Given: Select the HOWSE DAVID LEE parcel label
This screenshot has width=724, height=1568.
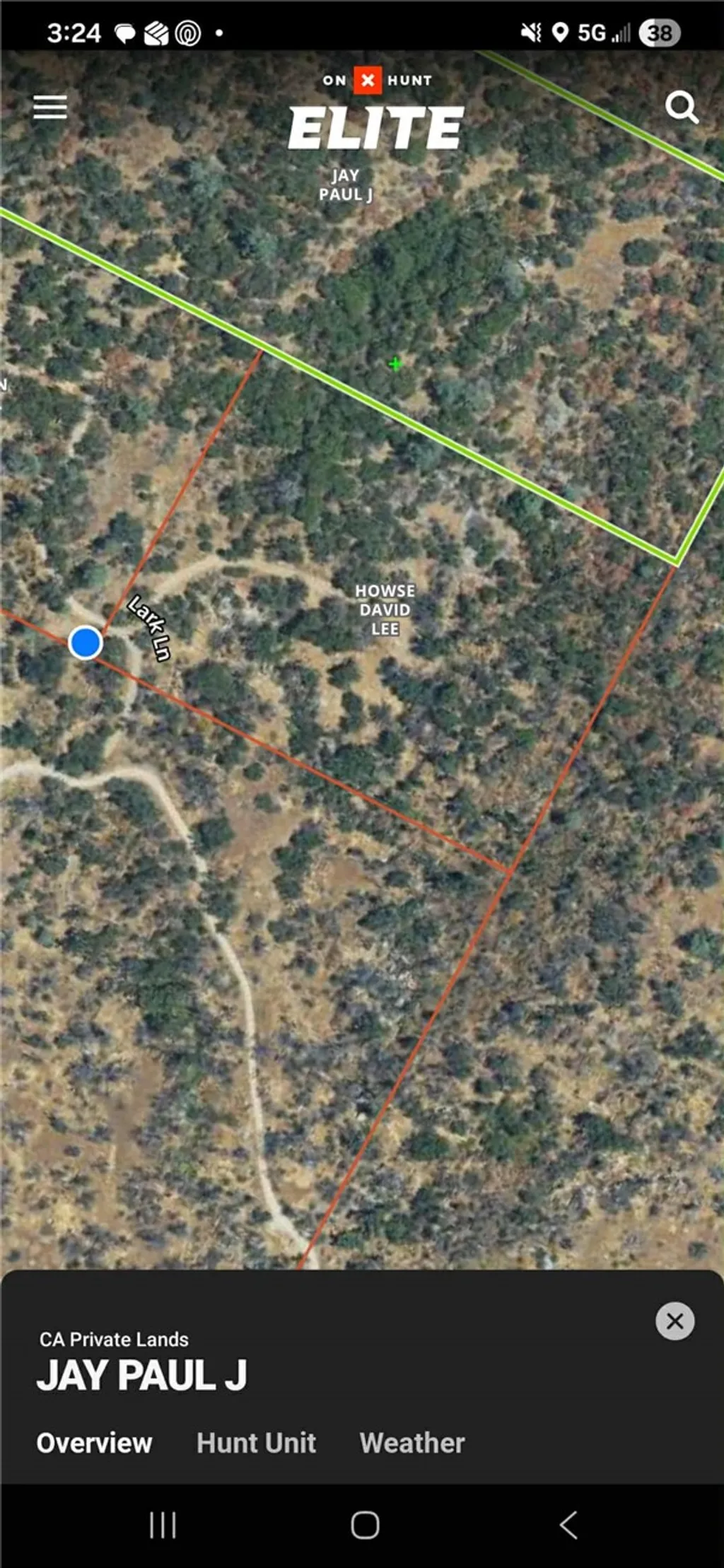Looking at the screenshot, I should (385, 609).
